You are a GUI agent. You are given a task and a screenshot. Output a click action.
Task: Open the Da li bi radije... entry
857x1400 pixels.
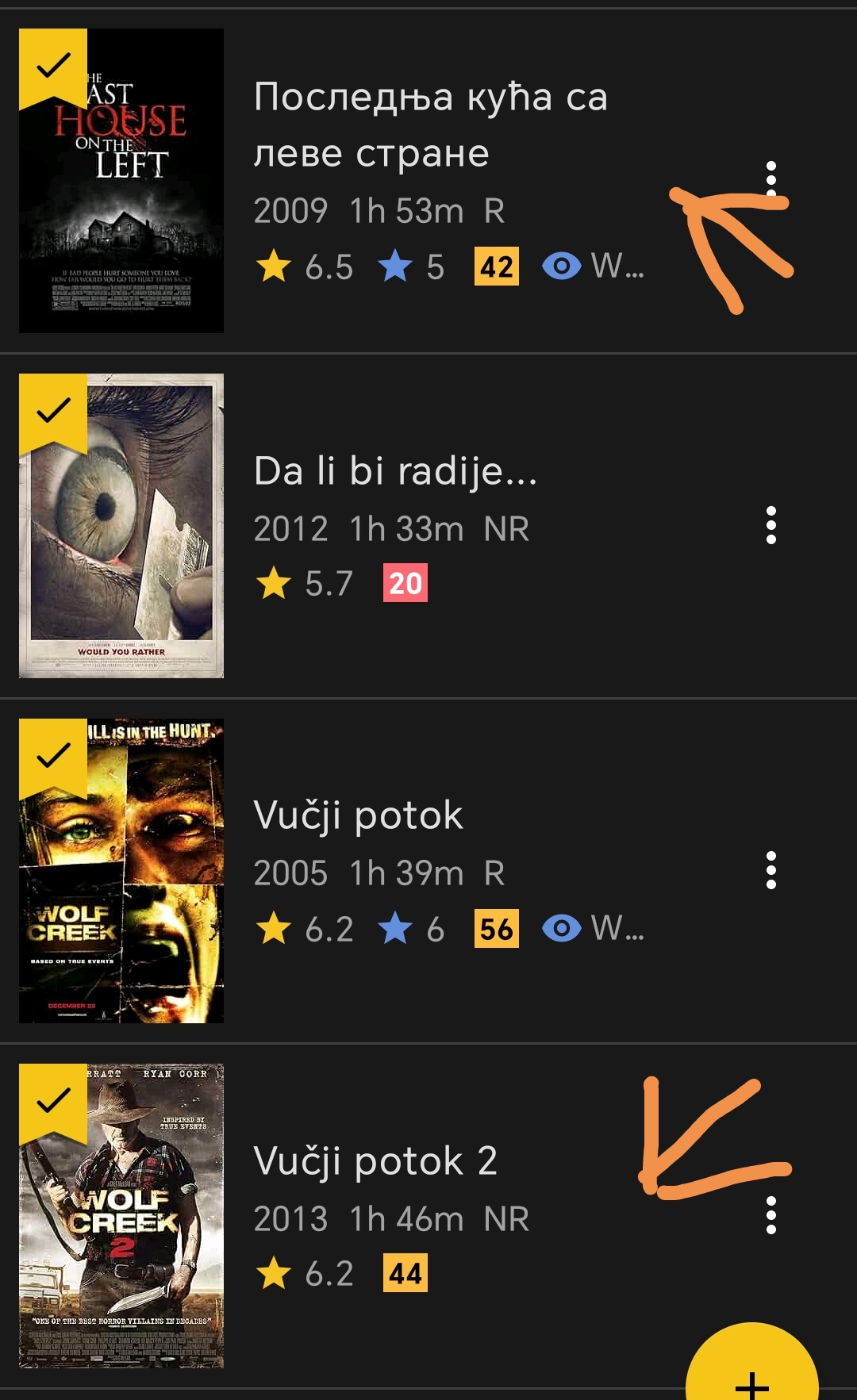395,471
